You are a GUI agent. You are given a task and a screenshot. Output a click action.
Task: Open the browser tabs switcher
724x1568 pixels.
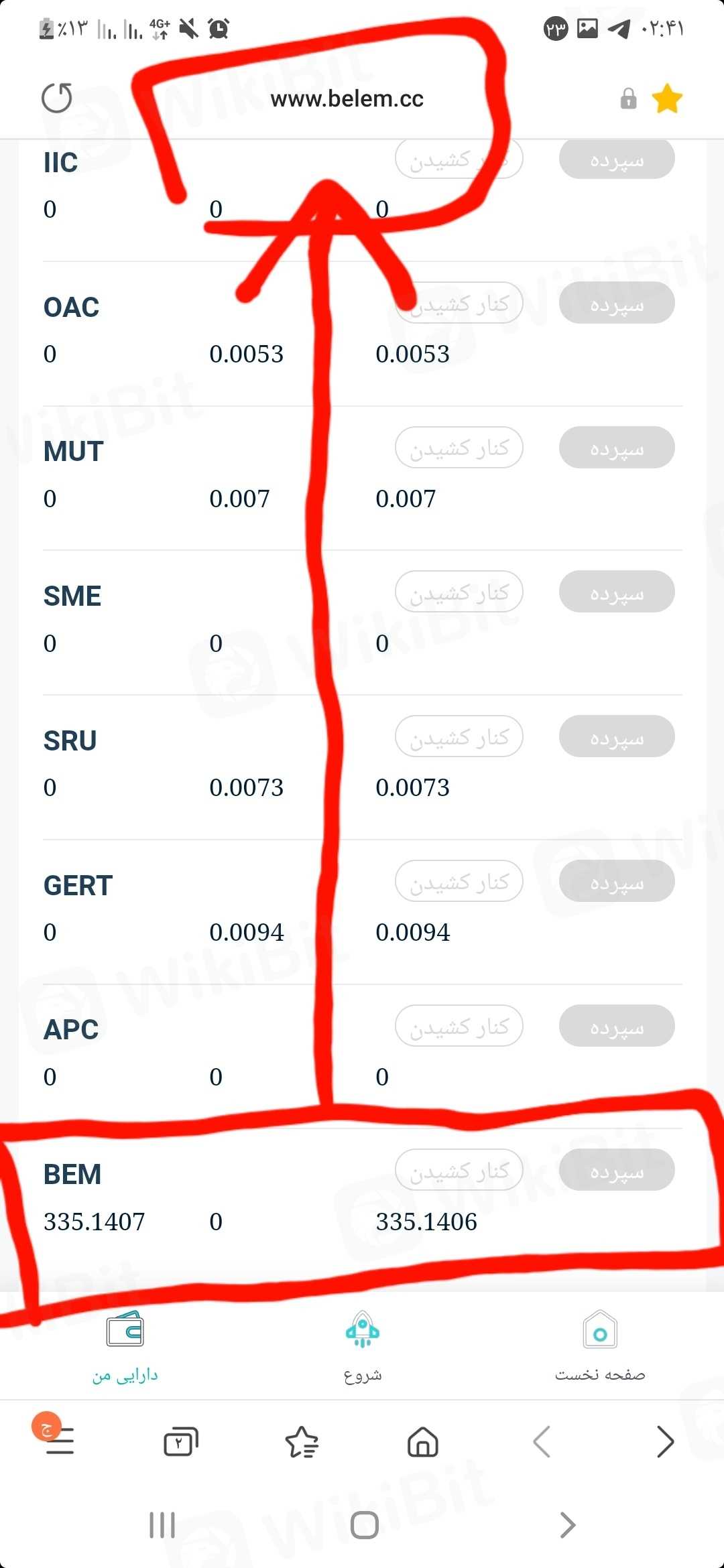point(181,1441)
